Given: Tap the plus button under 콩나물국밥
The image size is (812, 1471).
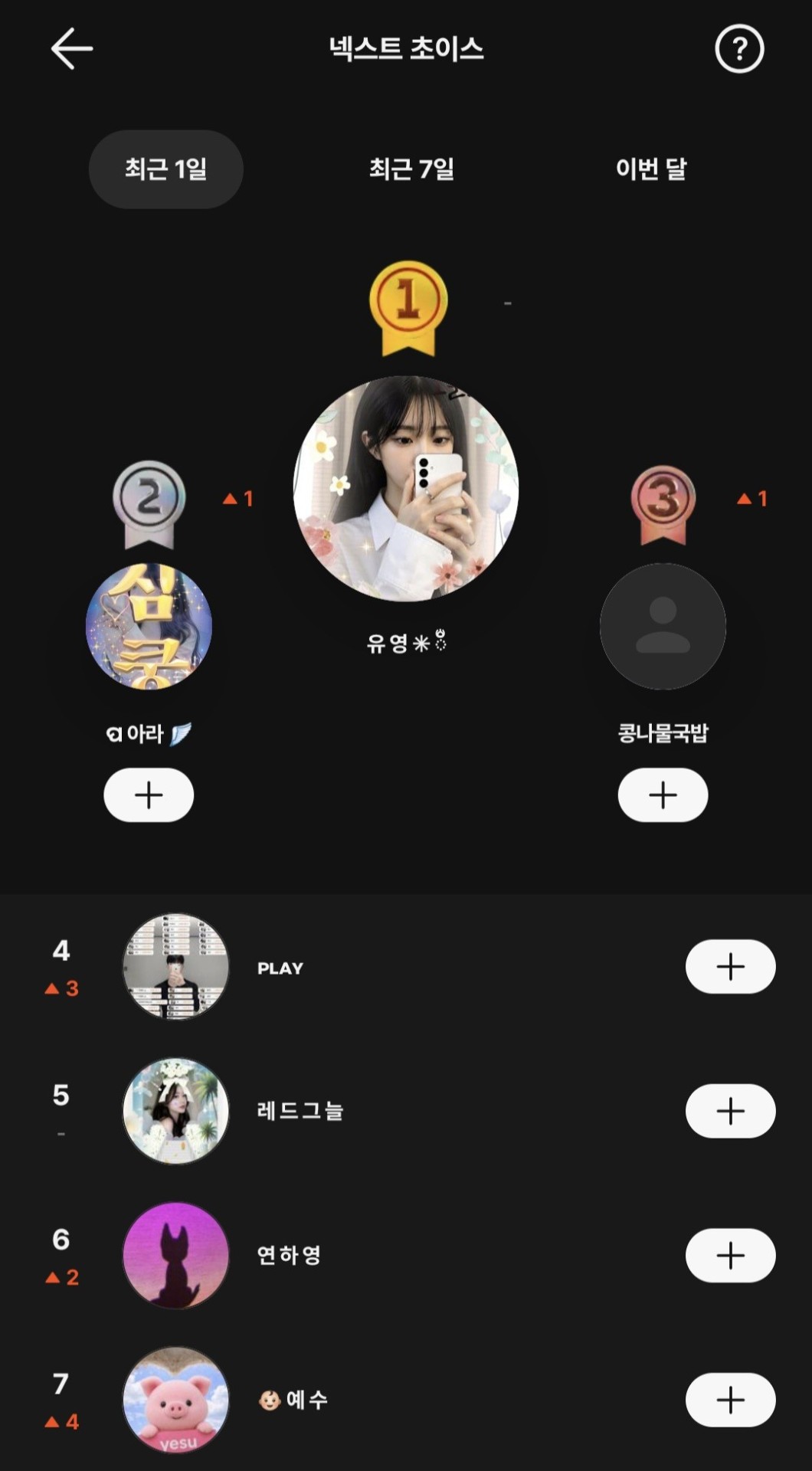Looking at the screenshot, I should click(663, 795).
